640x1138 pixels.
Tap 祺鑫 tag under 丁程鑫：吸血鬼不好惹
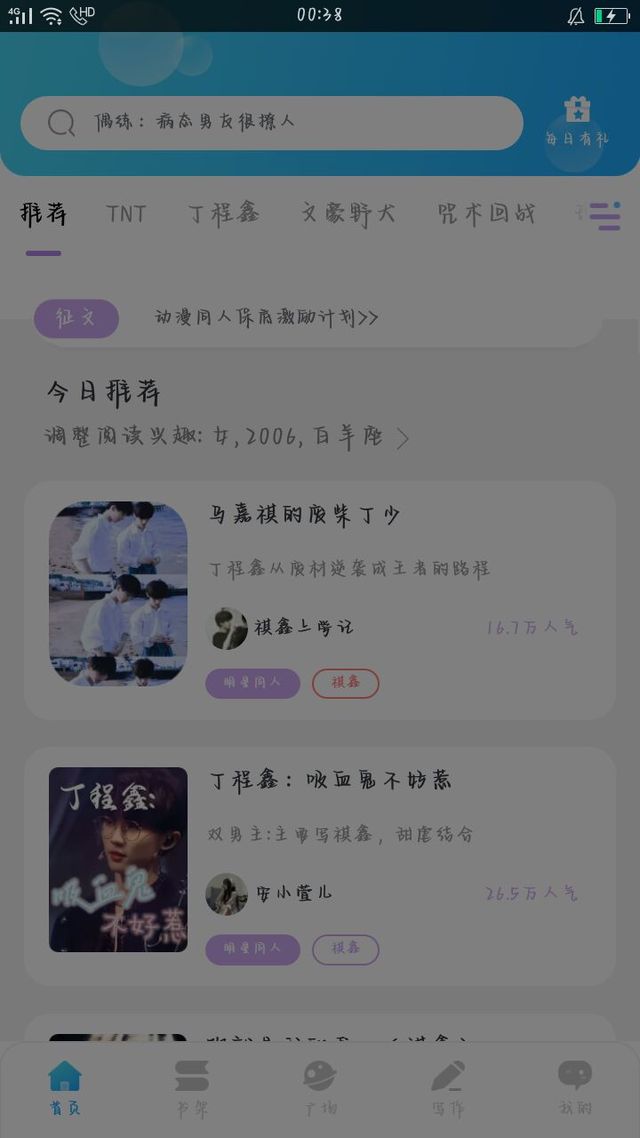(345, 949)
